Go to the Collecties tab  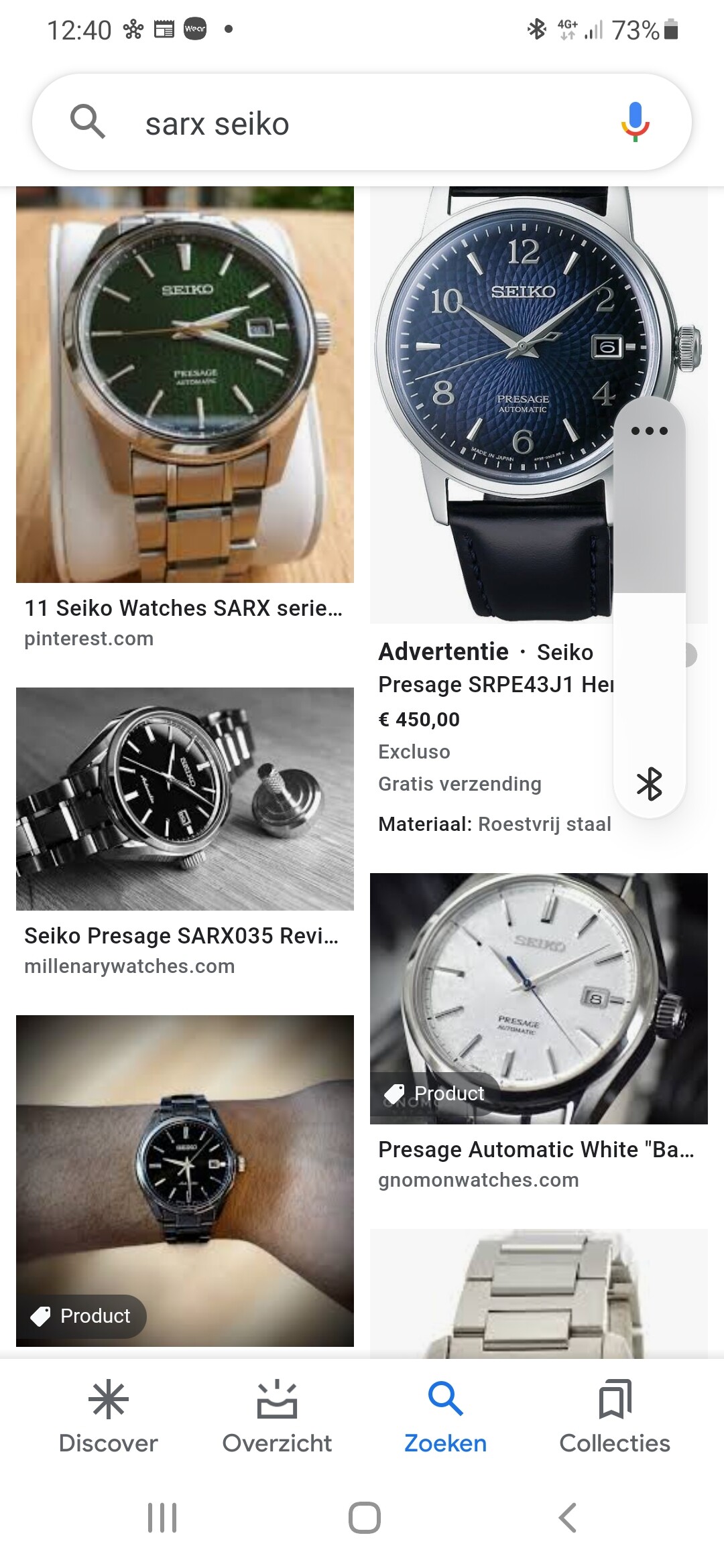[615, 1415]
